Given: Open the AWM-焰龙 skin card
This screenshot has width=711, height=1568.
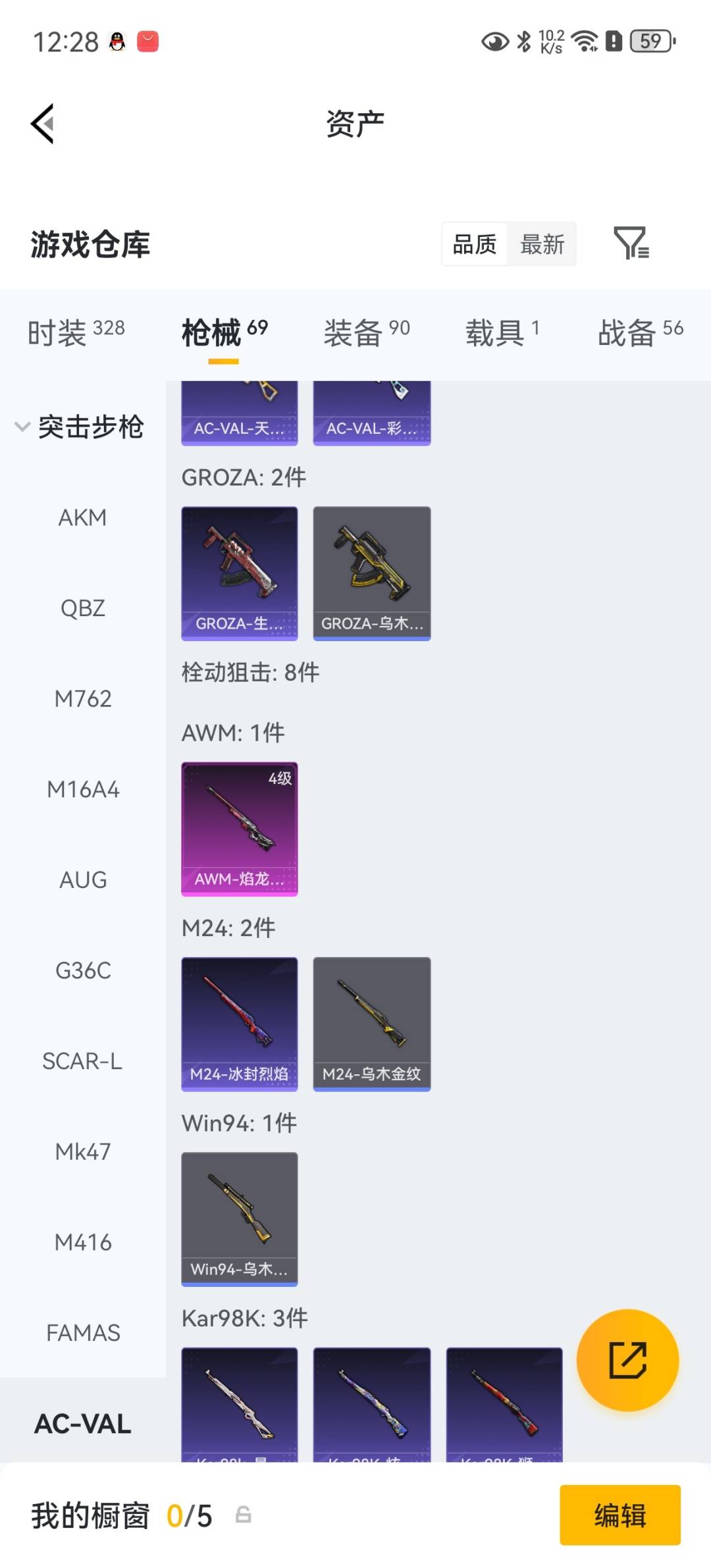Looking at the screenshot, I should coord(240,829).
